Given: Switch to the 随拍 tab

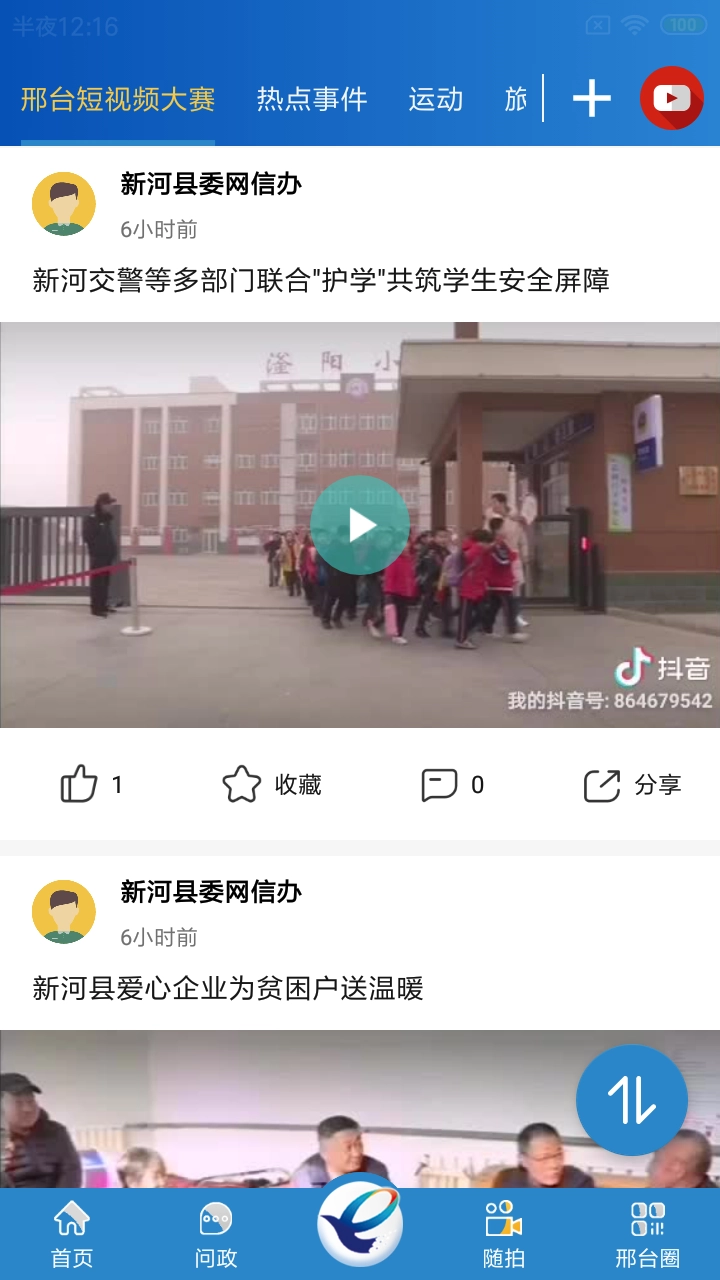Looking at the screenshot, I should [x=504, y=1235].
